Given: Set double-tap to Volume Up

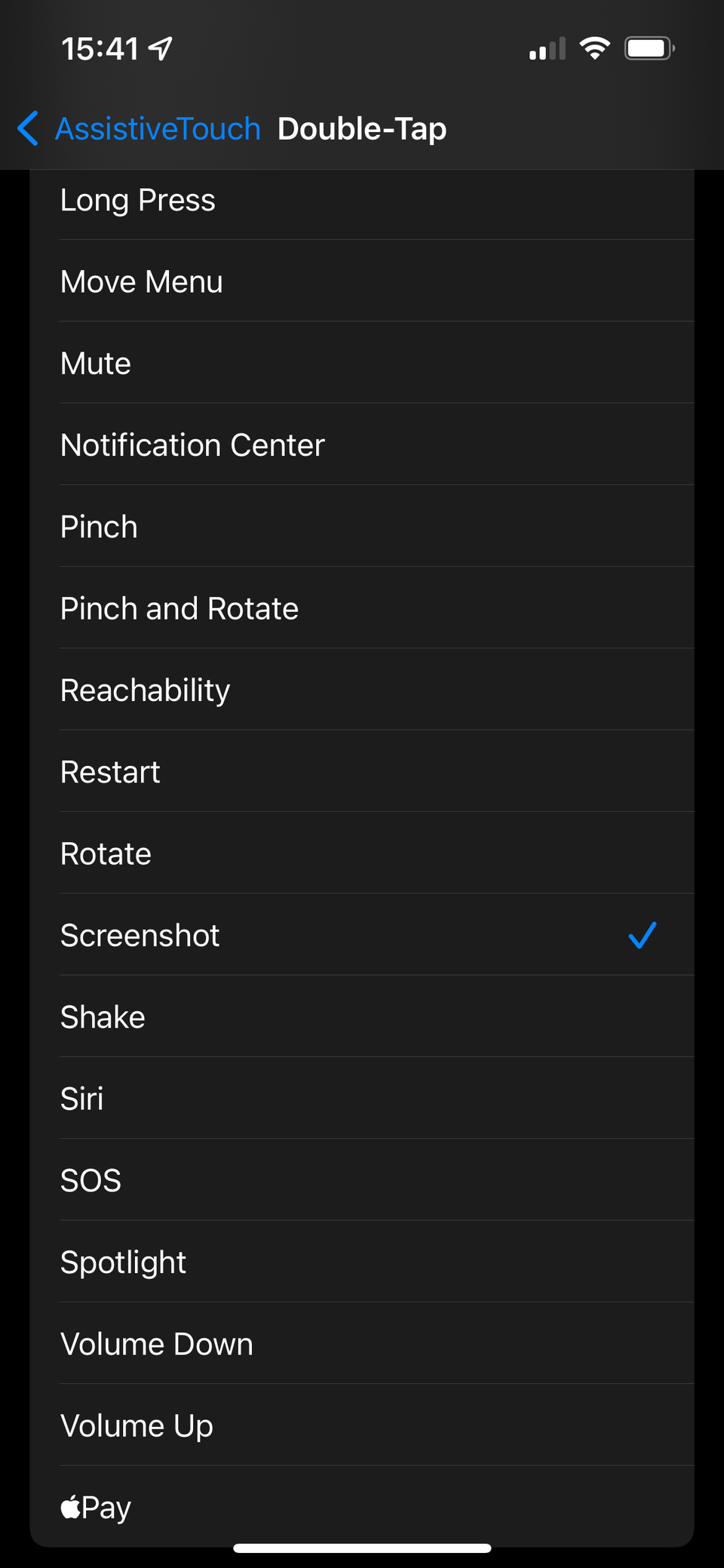Looking at the screenshot, I should point(137,1426).
